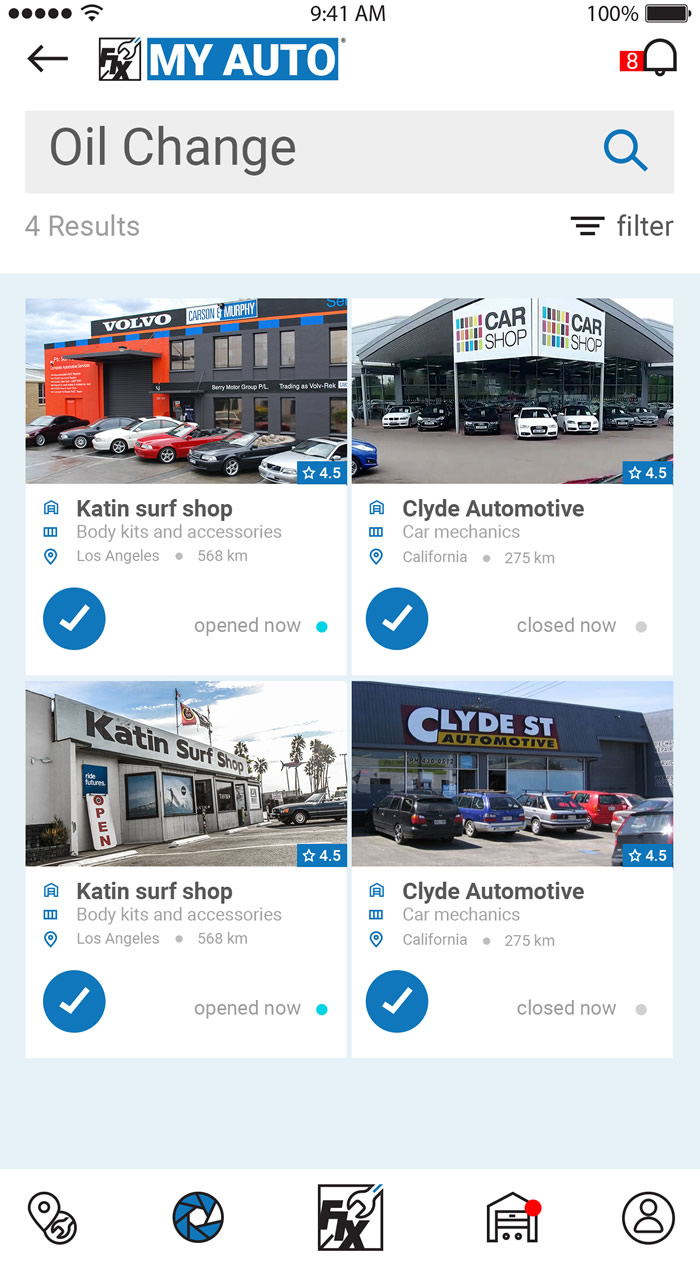
Task: Open the card with the Clyde St Automotive photo
Action: coord(512,869)
